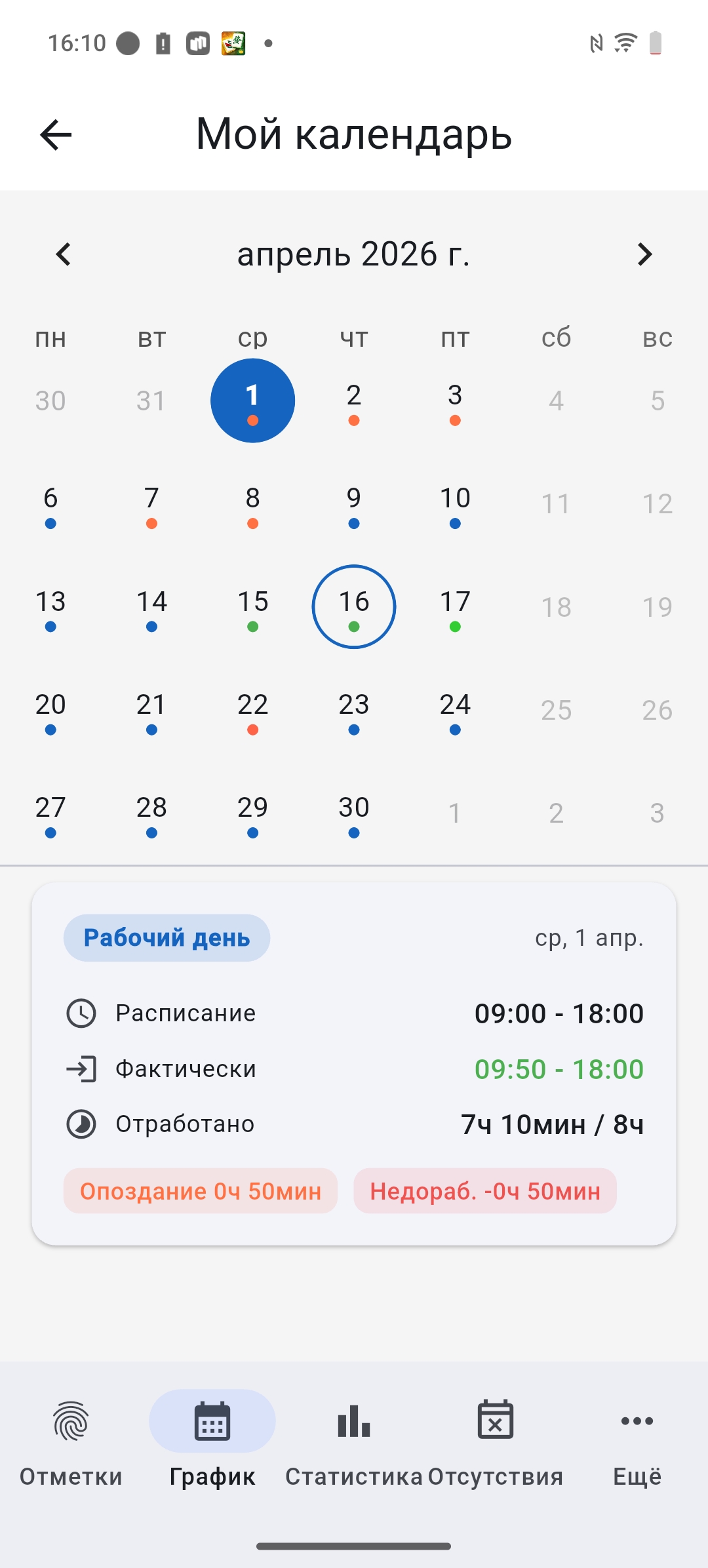Select April 10 in the calendar
The width and height of the screenshot is (708, 1568).
[x=455, y=503]
